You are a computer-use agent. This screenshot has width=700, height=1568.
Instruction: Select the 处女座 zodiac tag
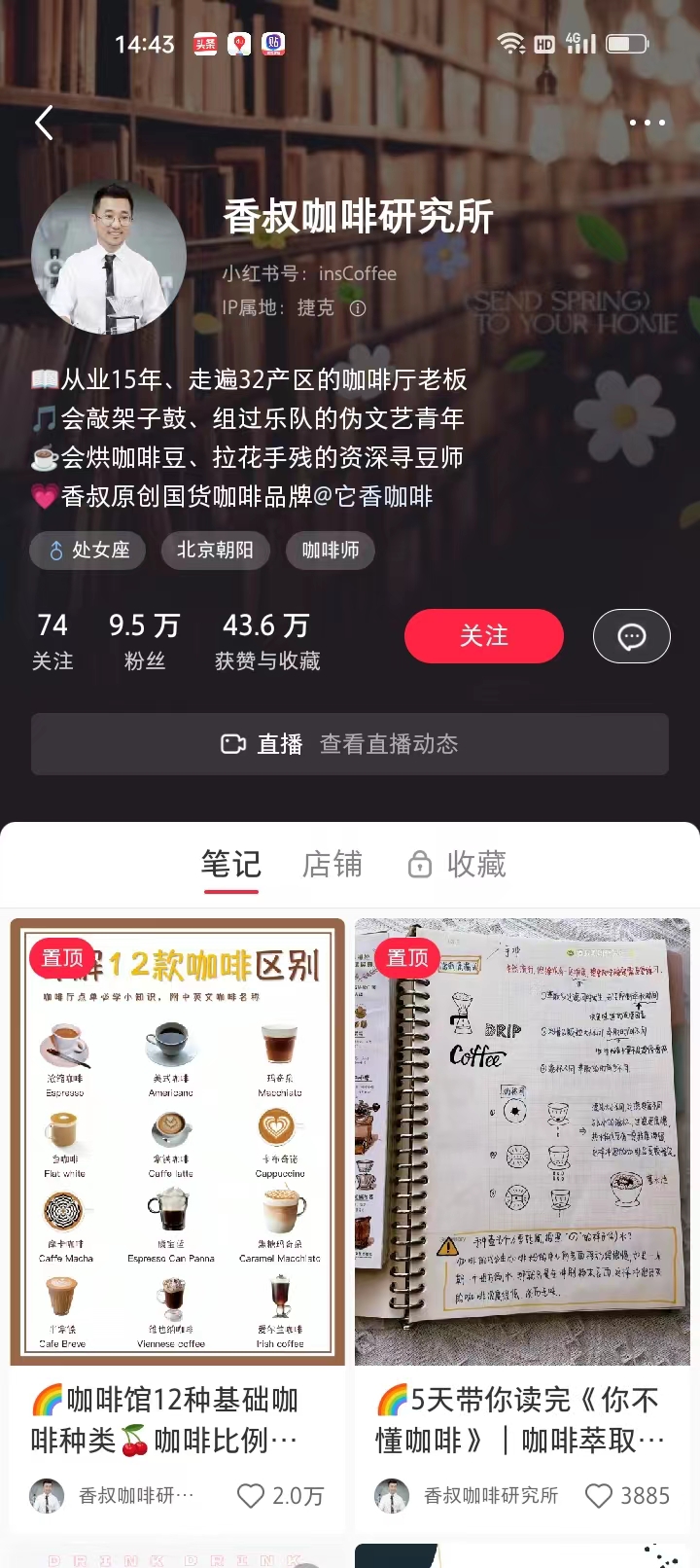[87, 551]
